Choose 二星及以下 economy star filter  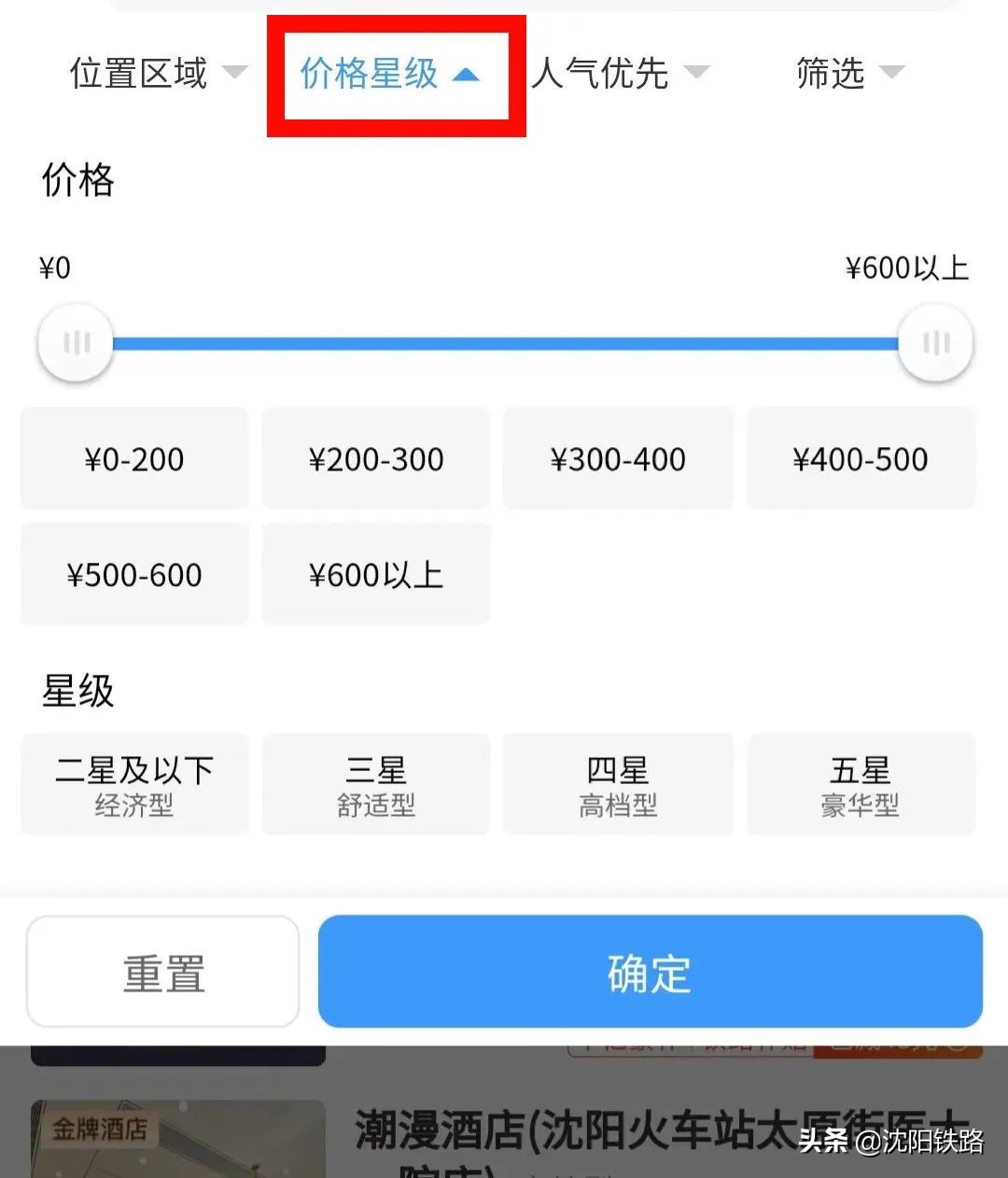(x=133, y=784)
